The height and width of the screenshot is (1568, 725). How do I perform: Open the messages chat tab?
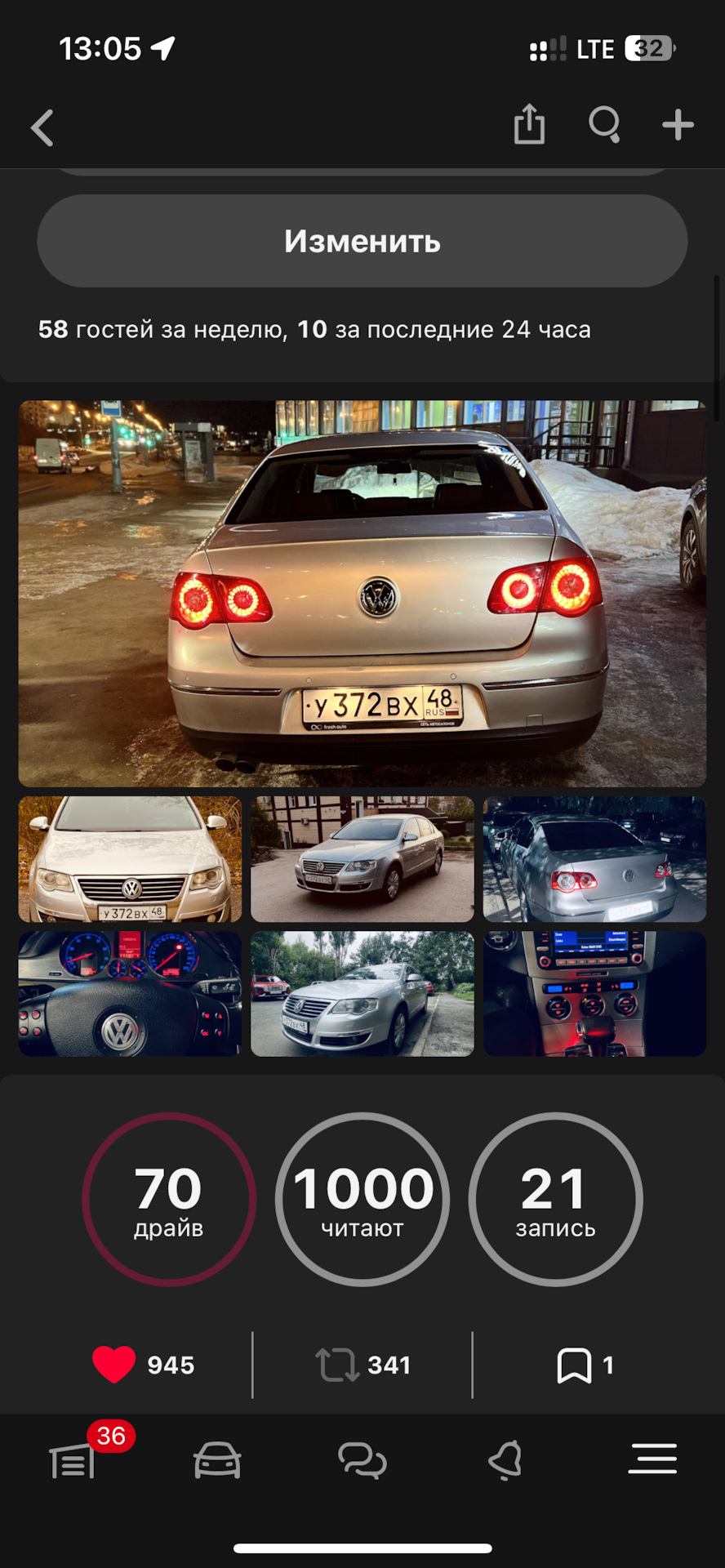point(362,1459)
